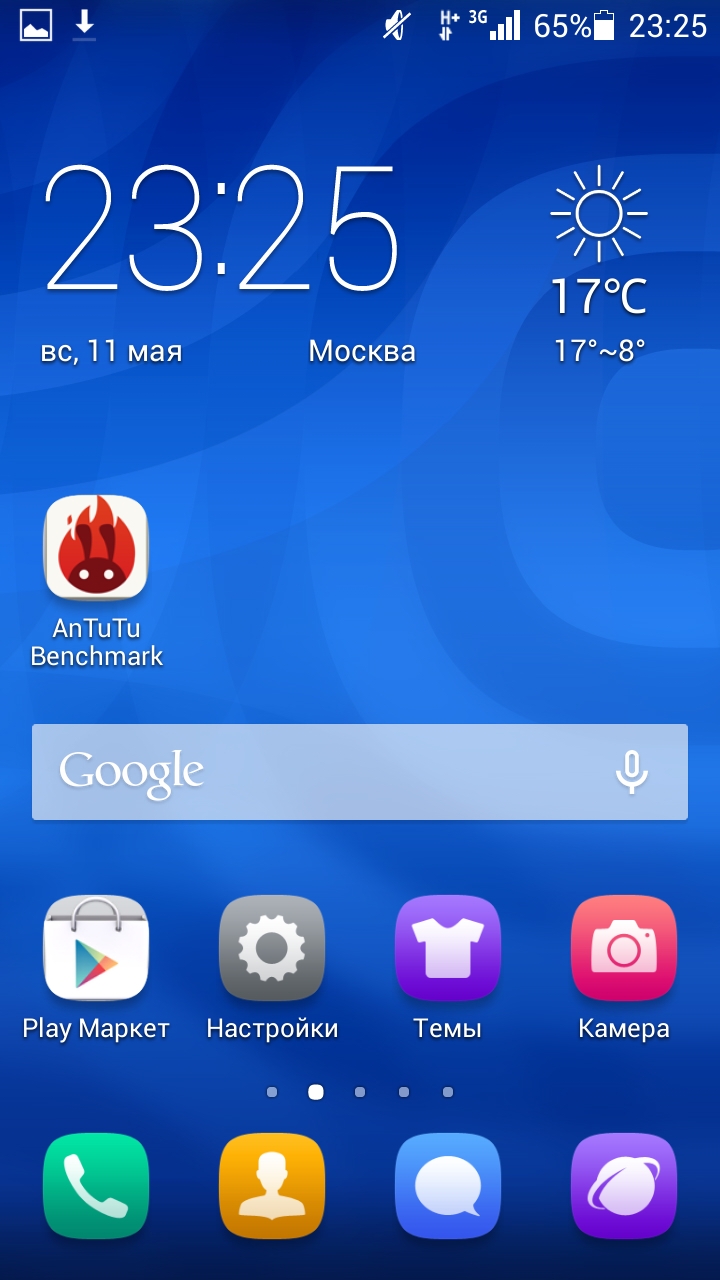
Task: Start voice search with the microphone
Action: coord(632,772)
